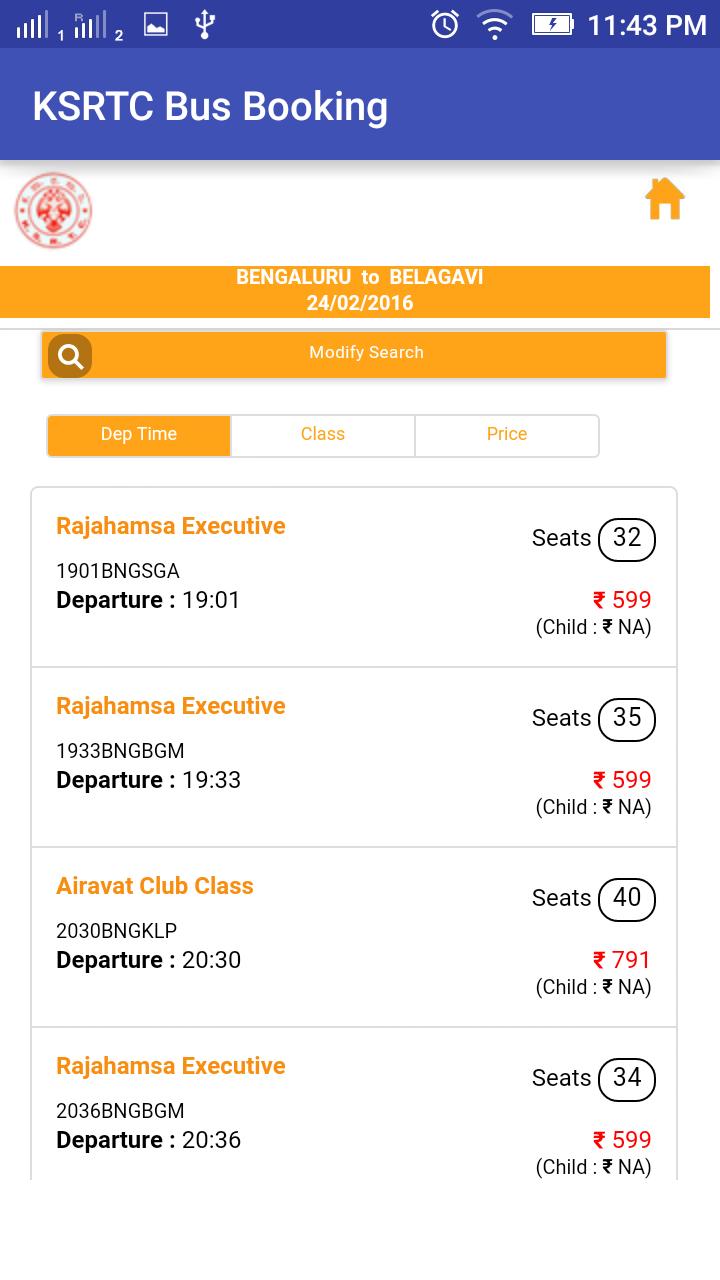Image resolution: width=720 pixels, height=1280 pixels.
Task: Select the Dep Time sort option
Action: 139,435
